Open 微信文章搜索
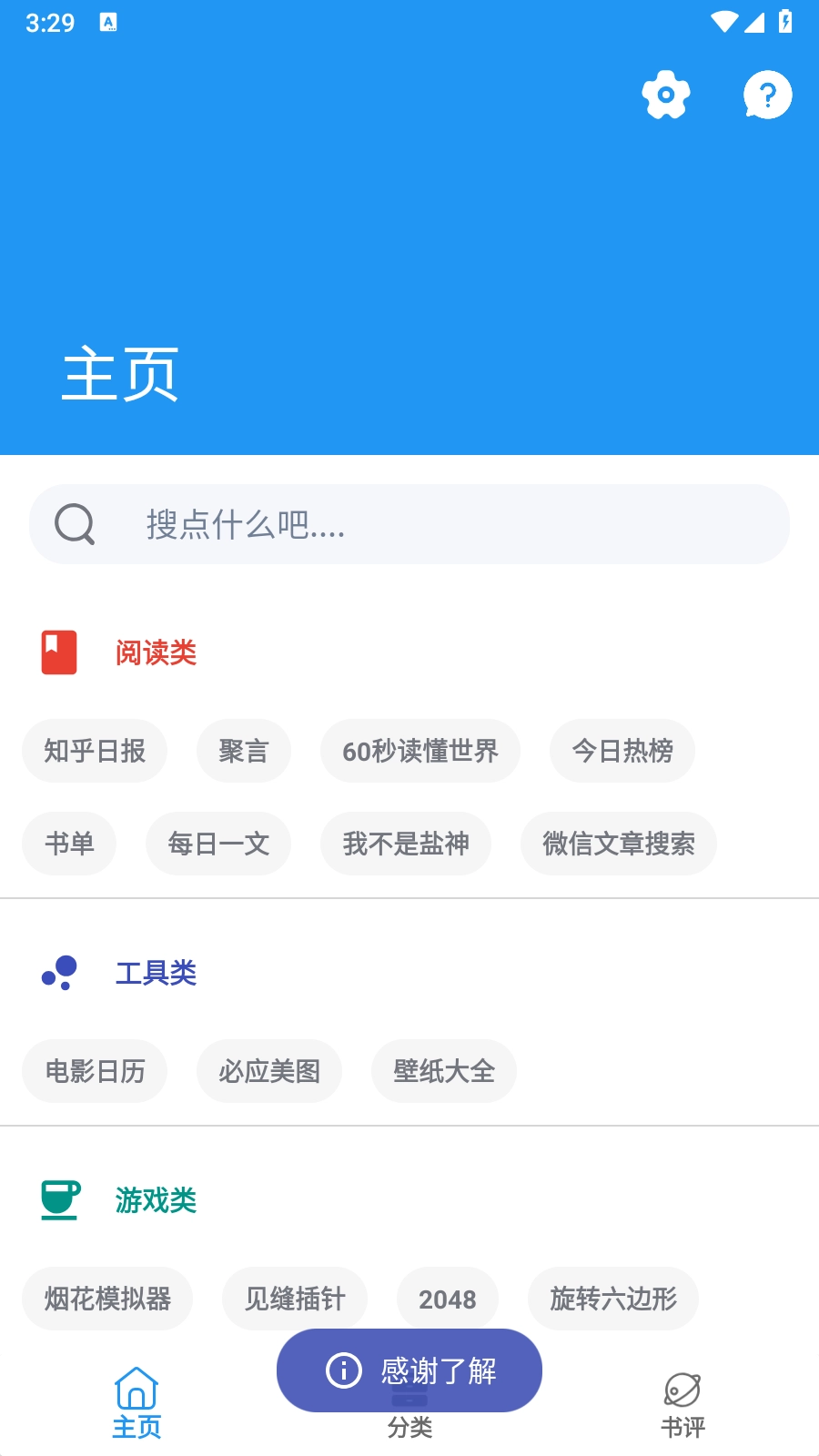Viewport: 819px width, 1456px height. click(619, 844)
